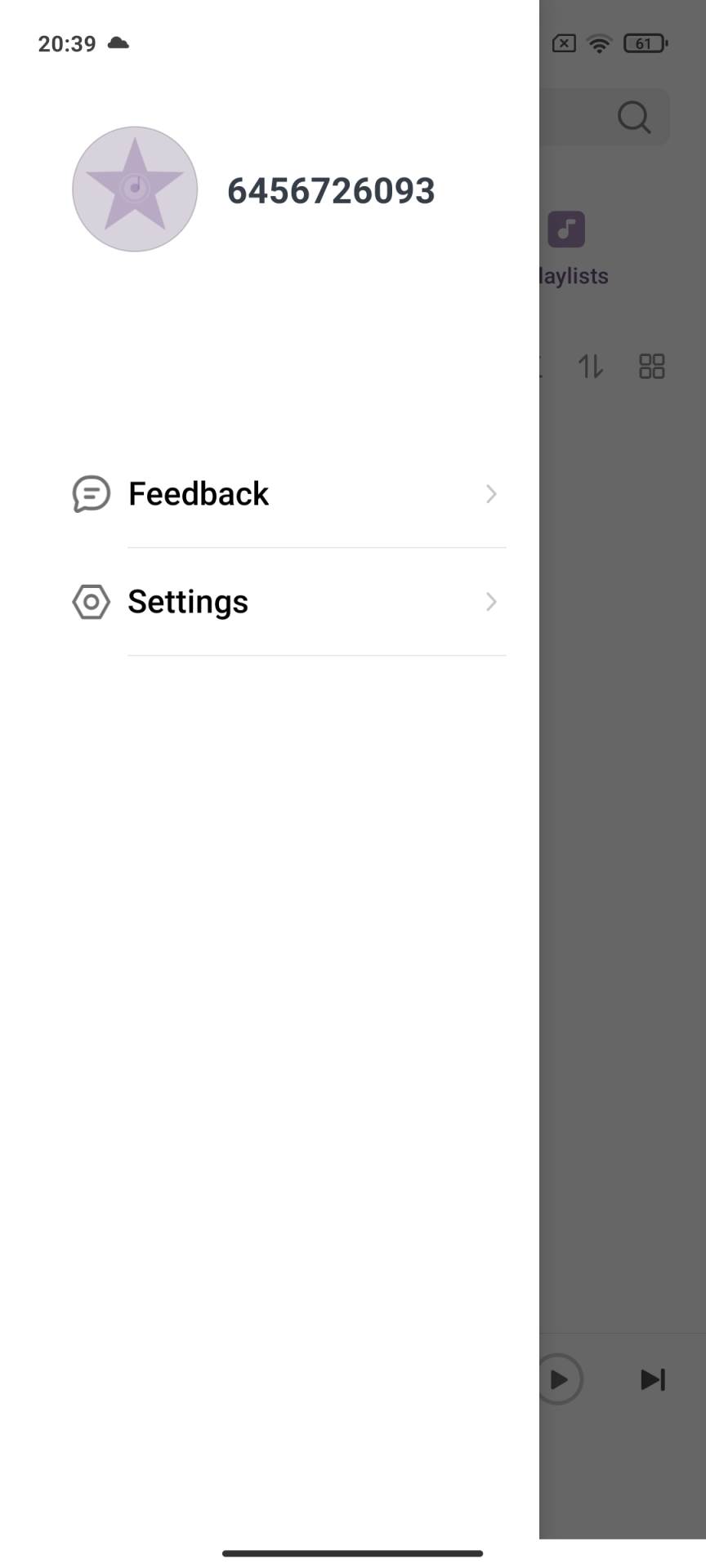Toggle the data saver status icon
The image size is (706, 1568).
563,43
